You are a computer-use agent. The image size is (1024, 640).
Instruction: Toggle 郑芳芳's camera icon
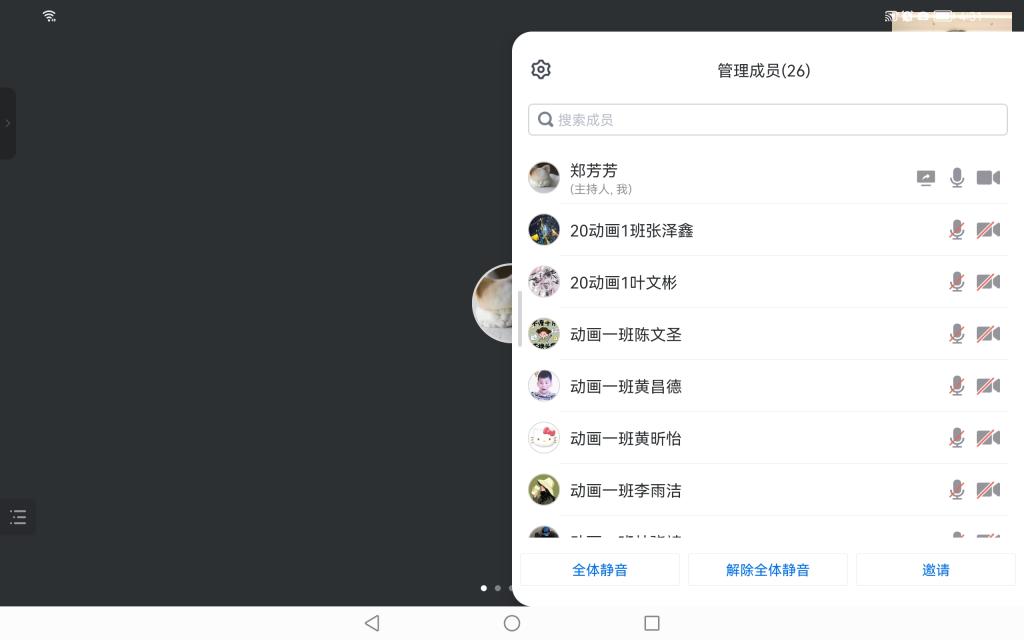(988, 178)
